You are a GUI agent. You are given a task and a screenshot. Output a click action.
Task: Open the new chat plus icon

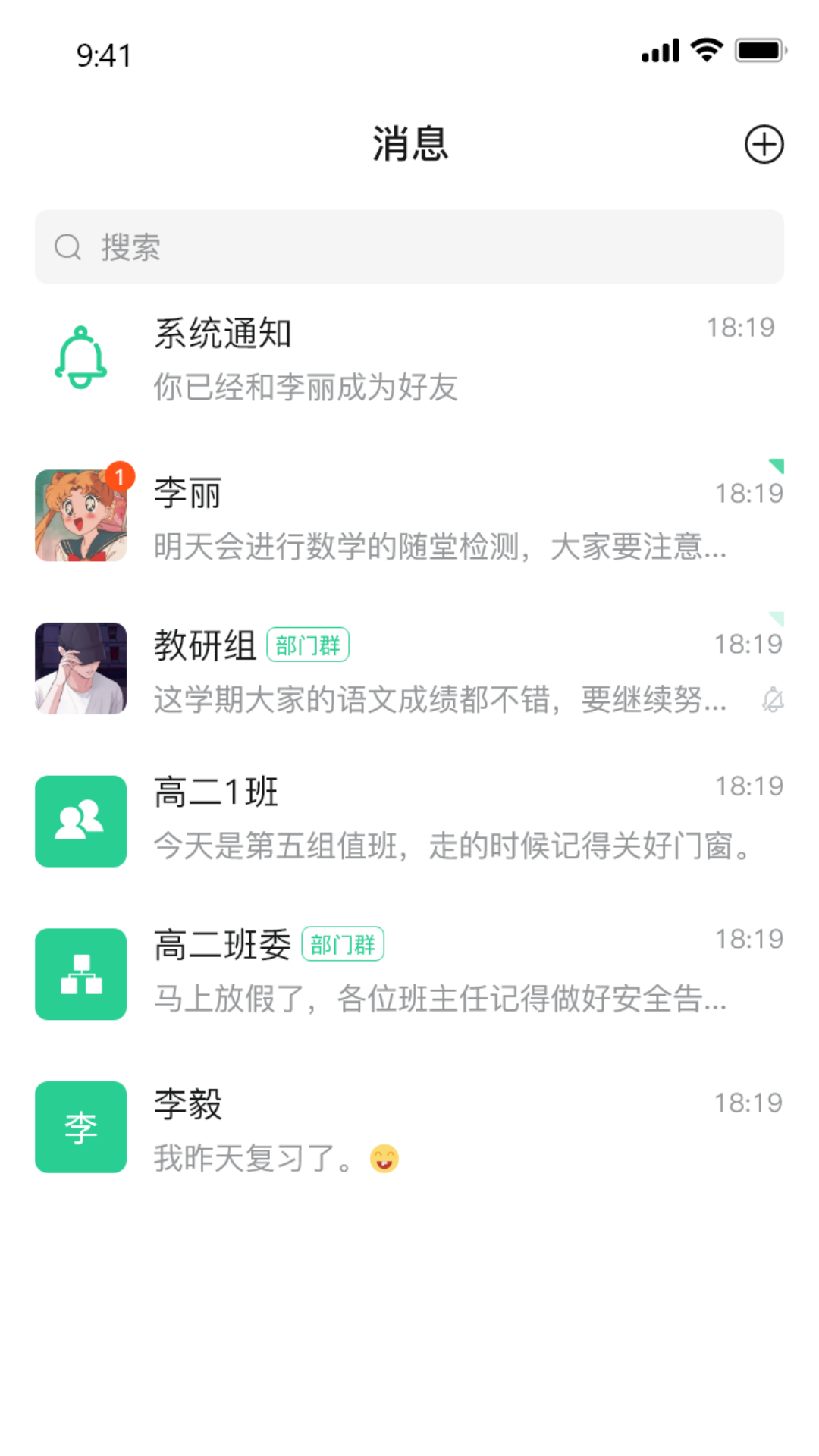point(764,144)
